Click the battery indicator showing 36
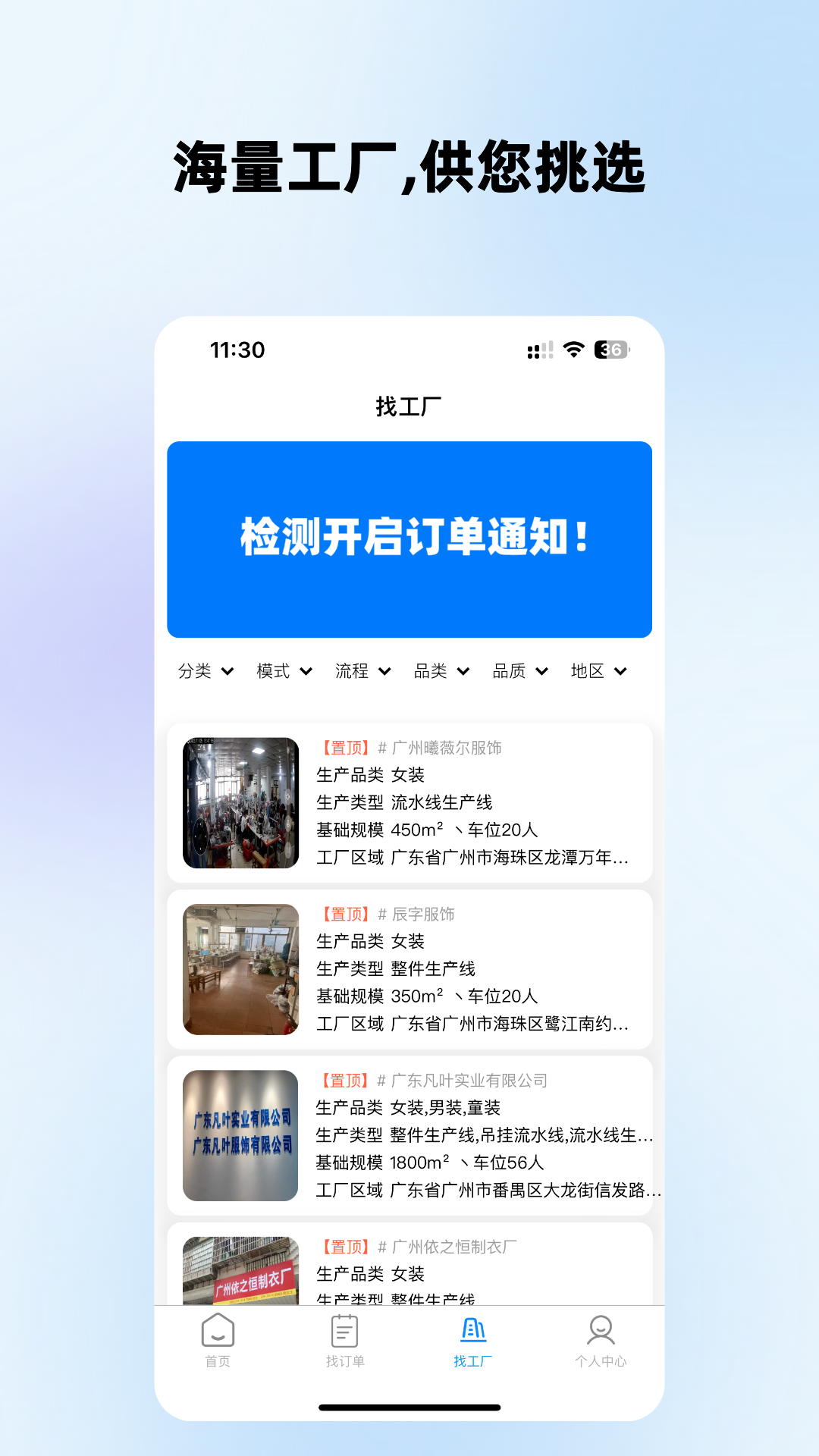819x1456 pixels. tap(611, 350)
